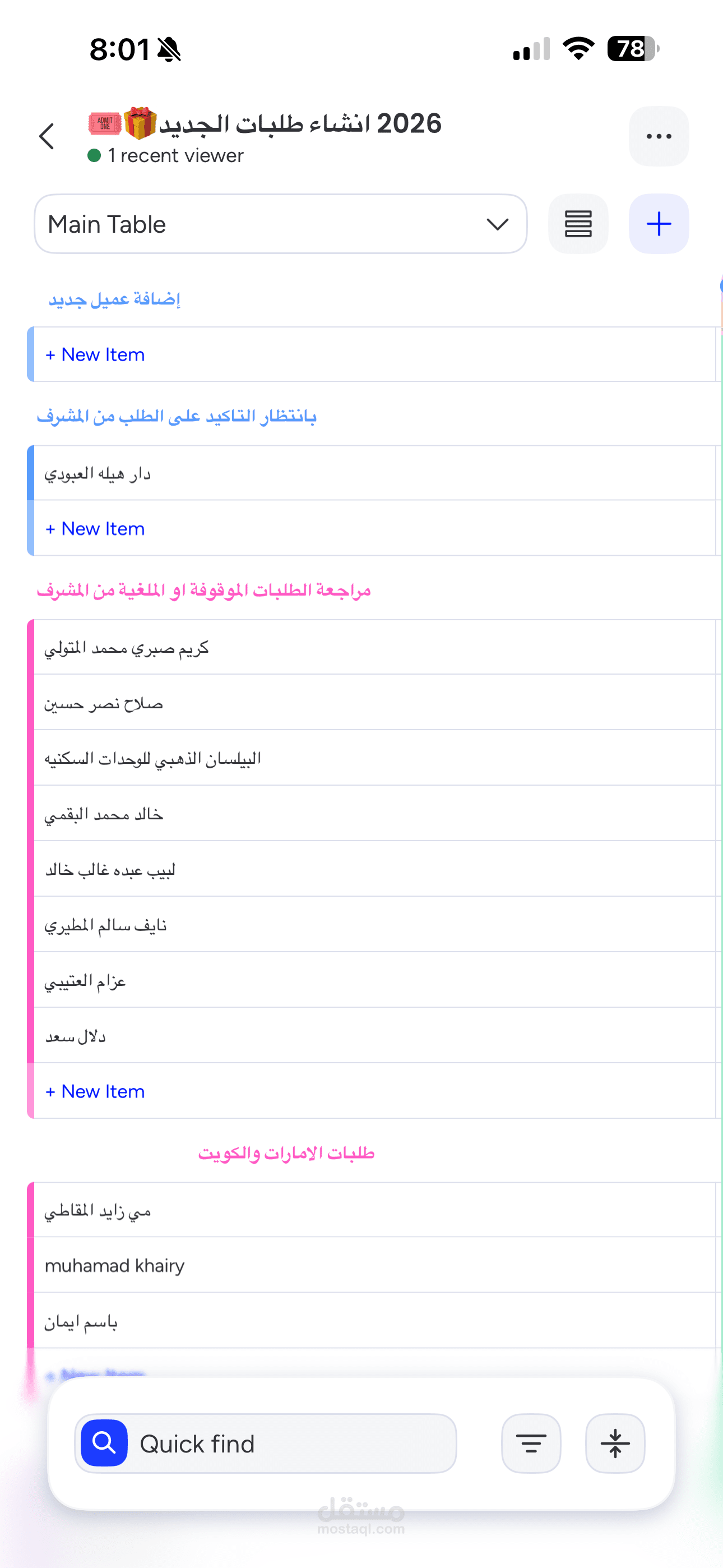
Task: Open the item دلال سعد
Action: click(374, 1035)
